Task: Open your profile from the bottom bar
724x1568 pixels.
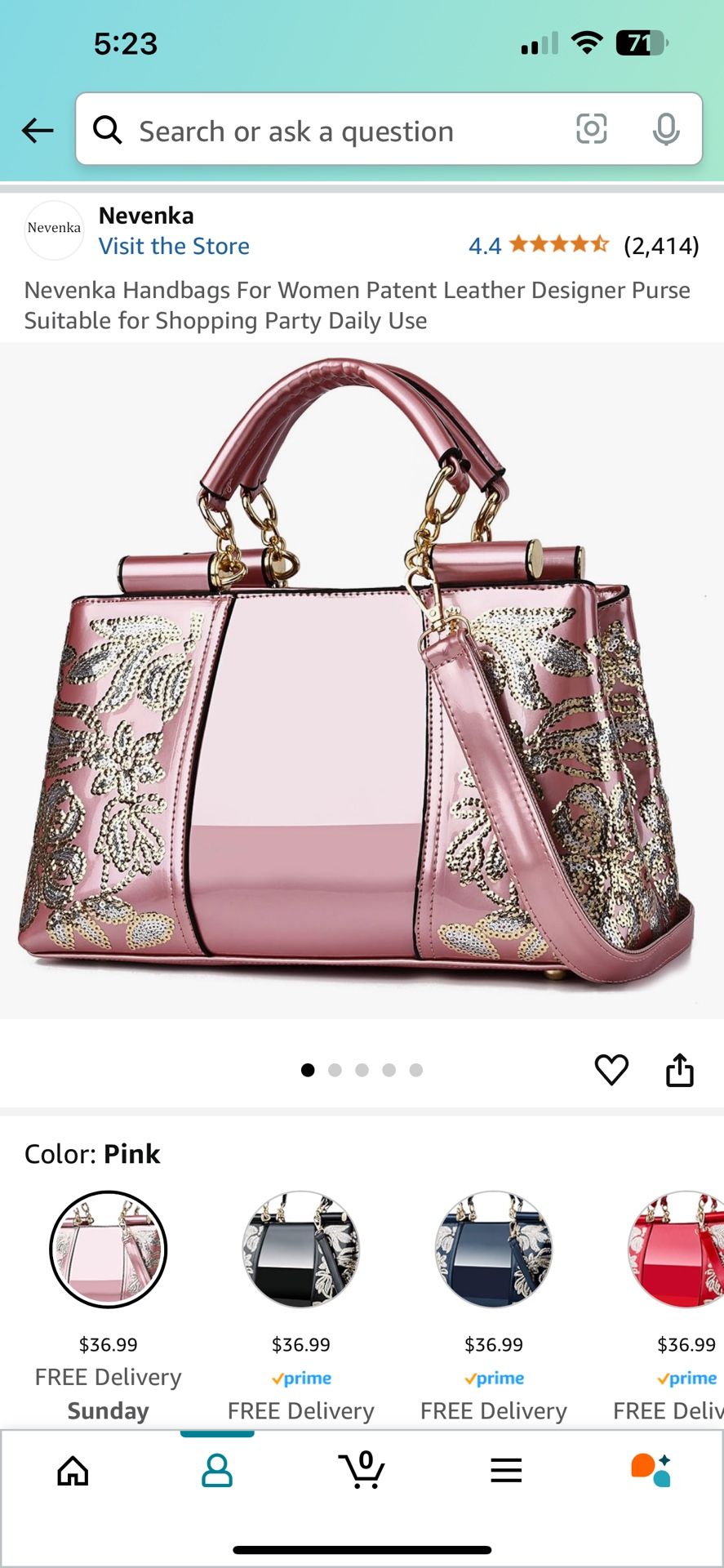Action: click(x=216, y=1470)
